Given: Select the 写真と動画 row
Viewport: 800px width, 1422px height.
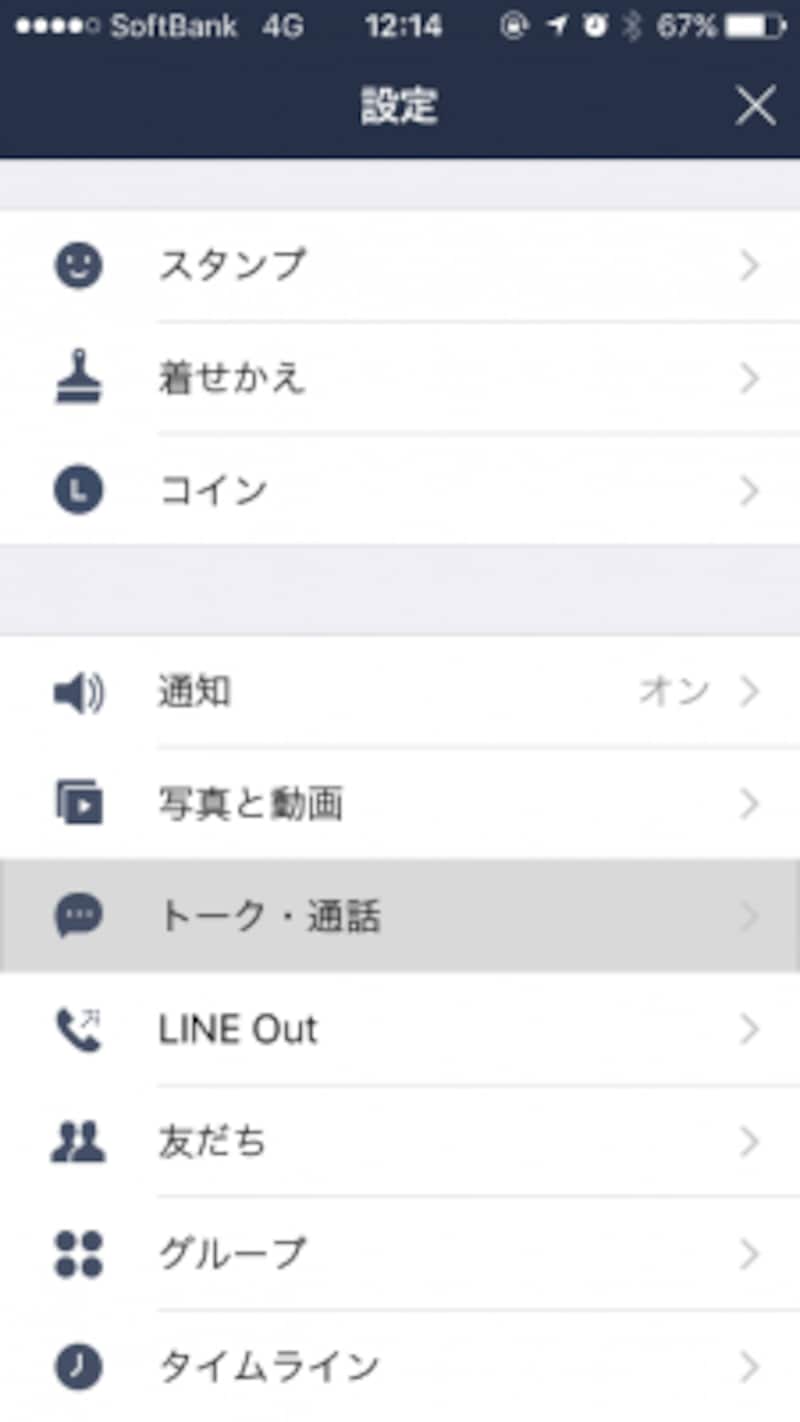Looking at the screenshot, I should [x=400, y=804].
